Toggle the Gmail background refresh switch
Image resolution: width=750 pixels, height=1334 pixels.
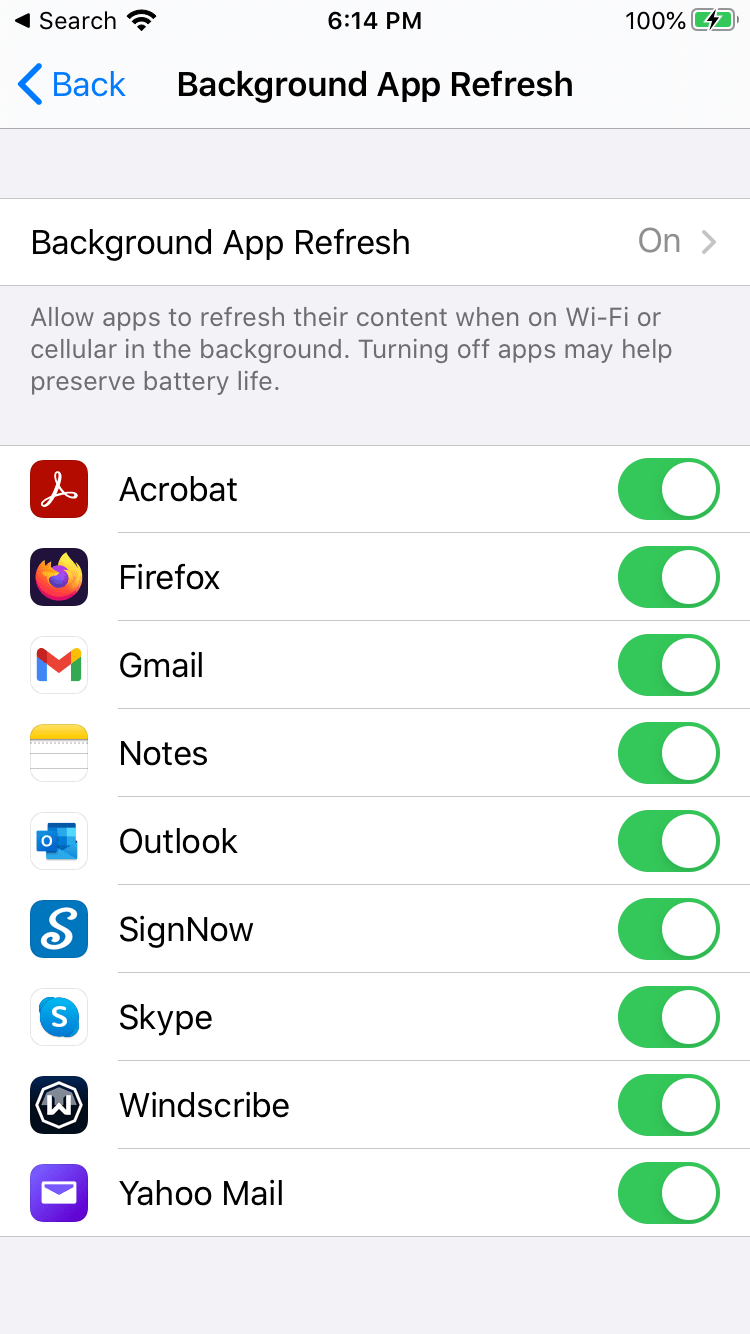coord(668,666)
